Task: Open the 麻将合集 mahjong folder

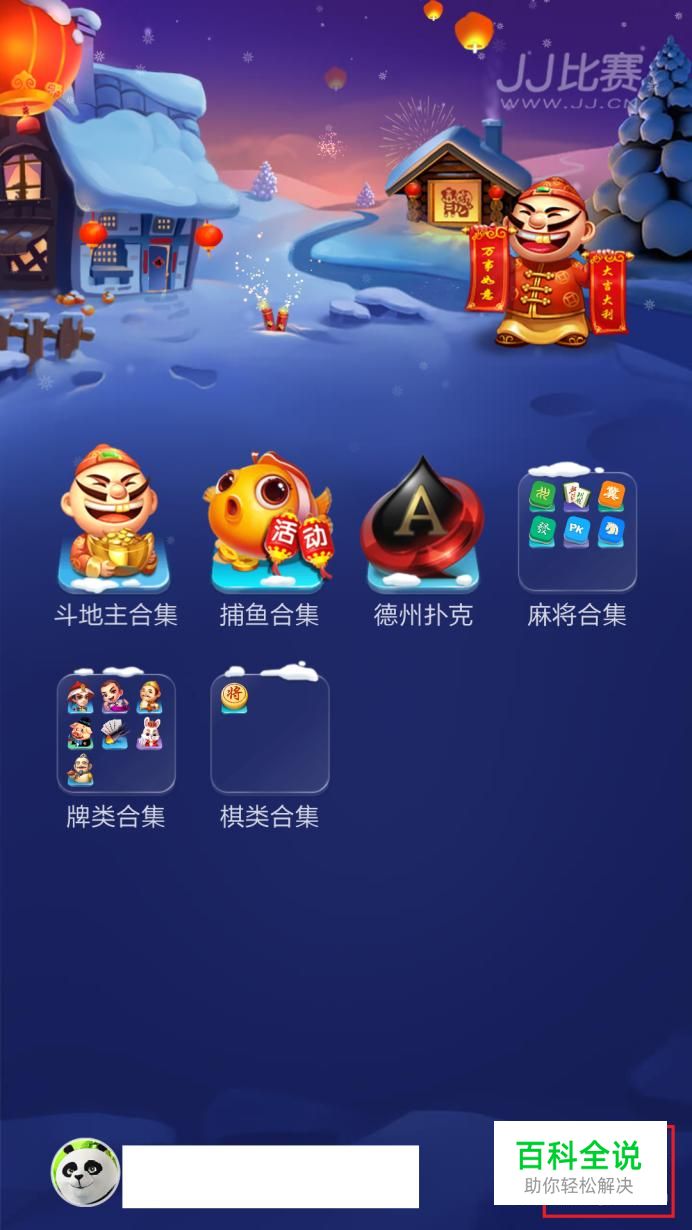Action: pyautogui.click(x=577, y=532)
